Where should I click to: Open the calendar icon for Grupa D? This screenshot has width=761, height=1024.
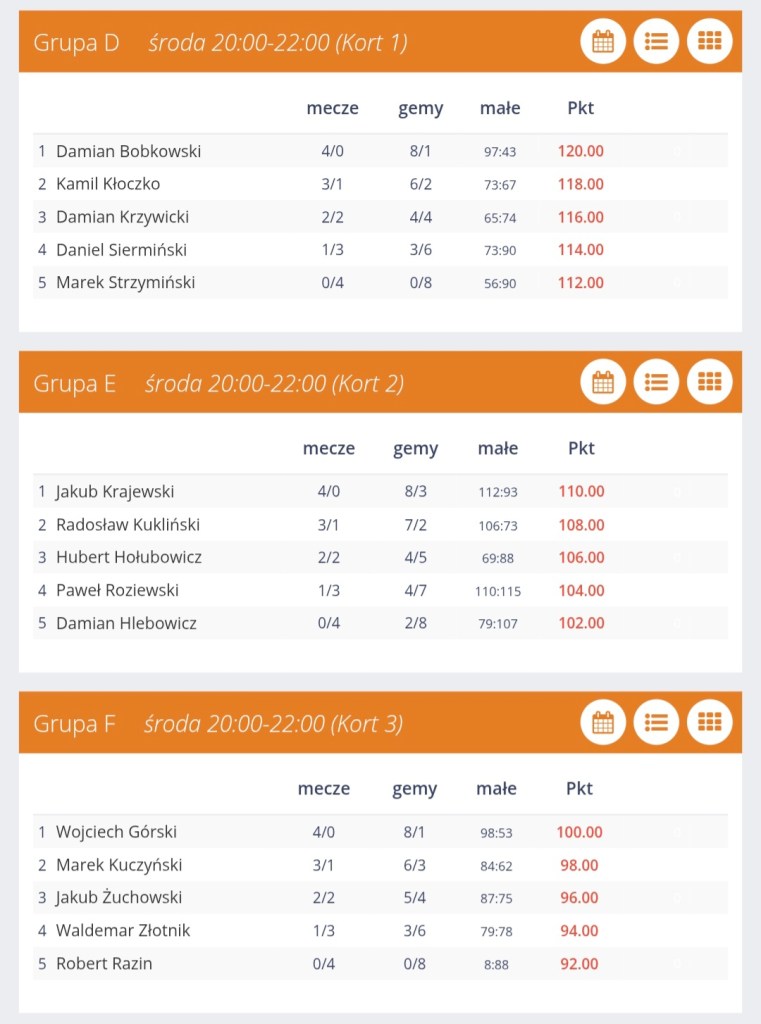(603, 41)
